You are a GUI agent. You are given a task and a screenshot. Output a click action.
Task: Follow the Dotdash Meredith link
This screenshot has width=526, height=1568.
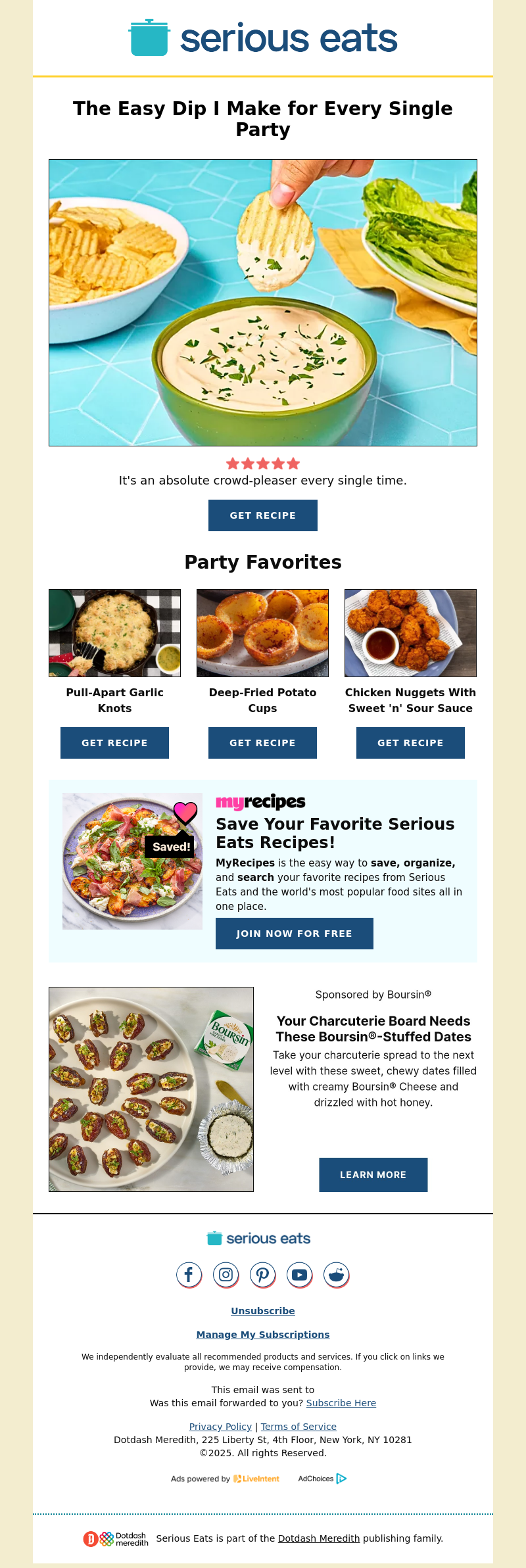click(319, 1538)
